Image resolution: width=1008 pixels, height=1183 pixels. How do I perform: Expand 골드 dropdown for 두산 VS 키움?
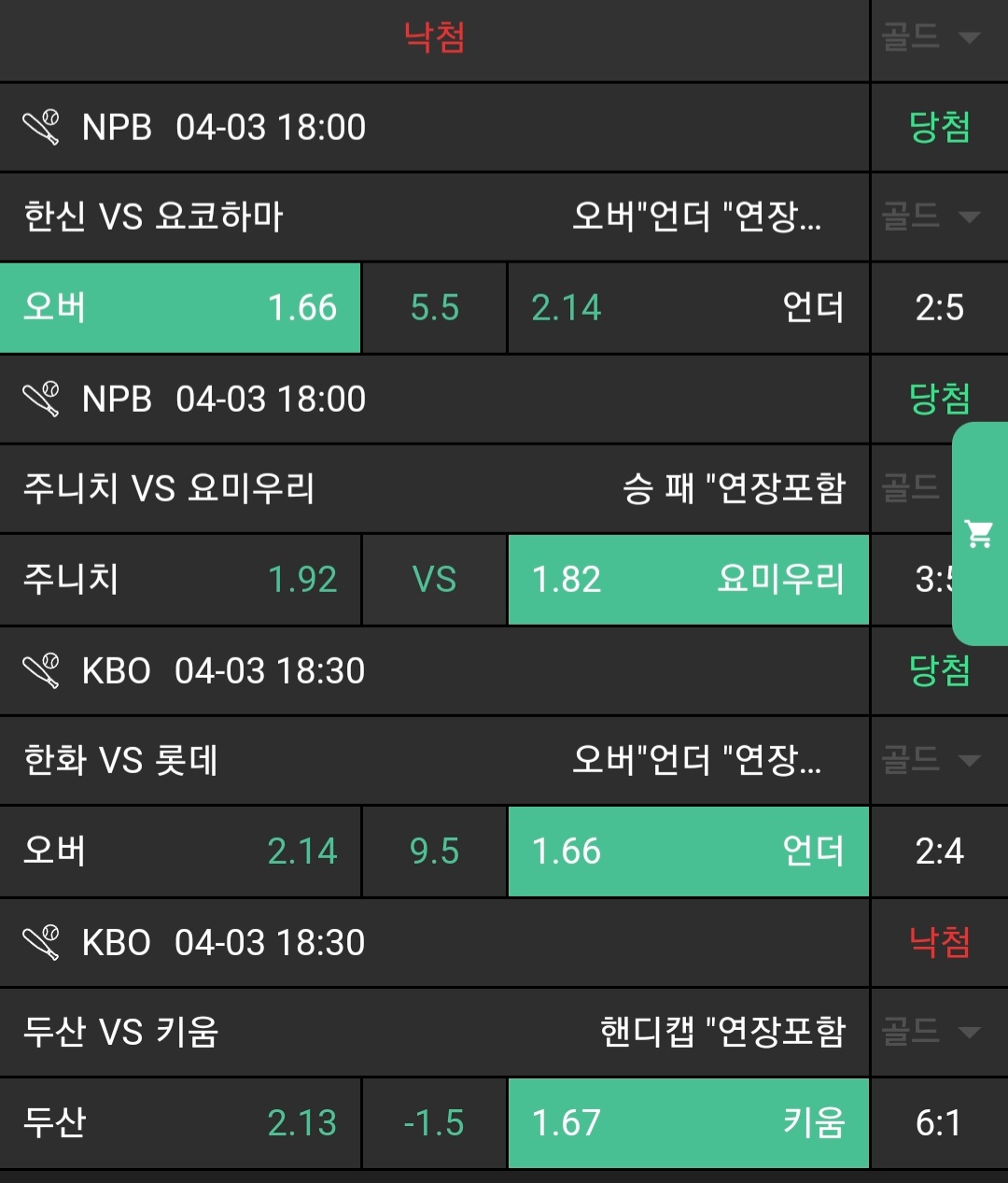(x=931, y=1032)
